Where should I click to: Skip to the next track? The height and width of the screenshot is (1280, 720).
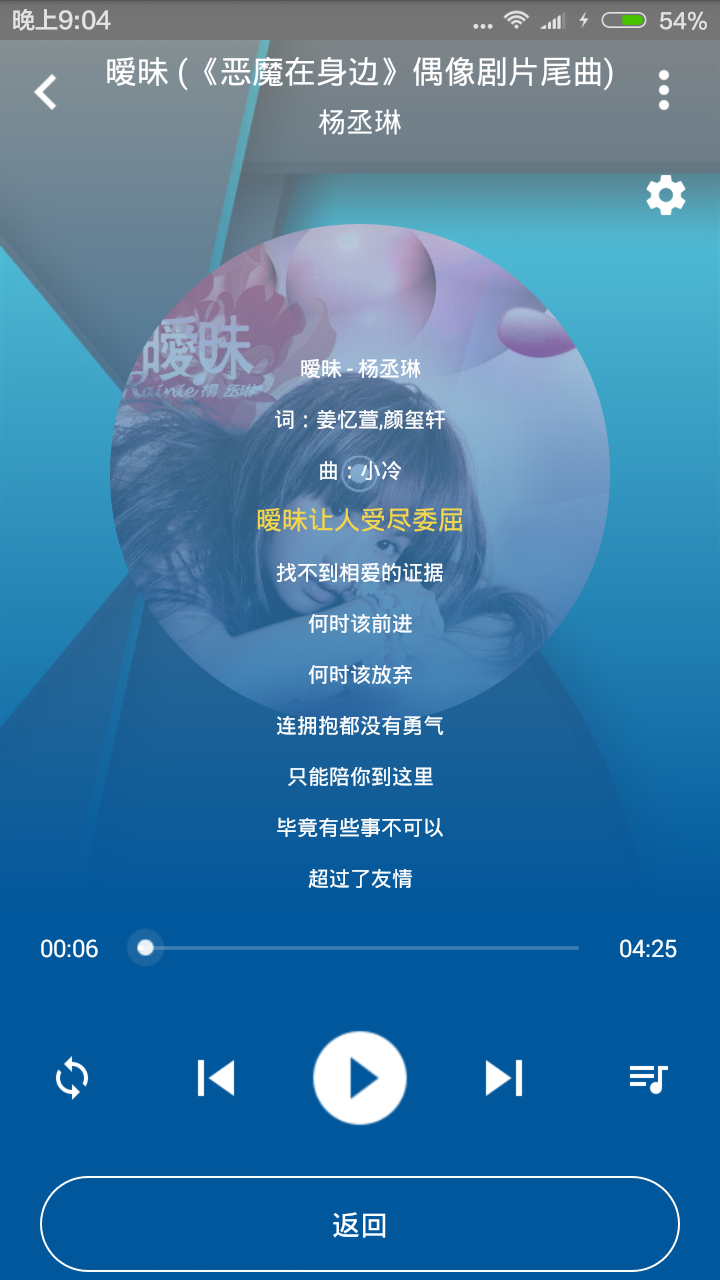503,1078
